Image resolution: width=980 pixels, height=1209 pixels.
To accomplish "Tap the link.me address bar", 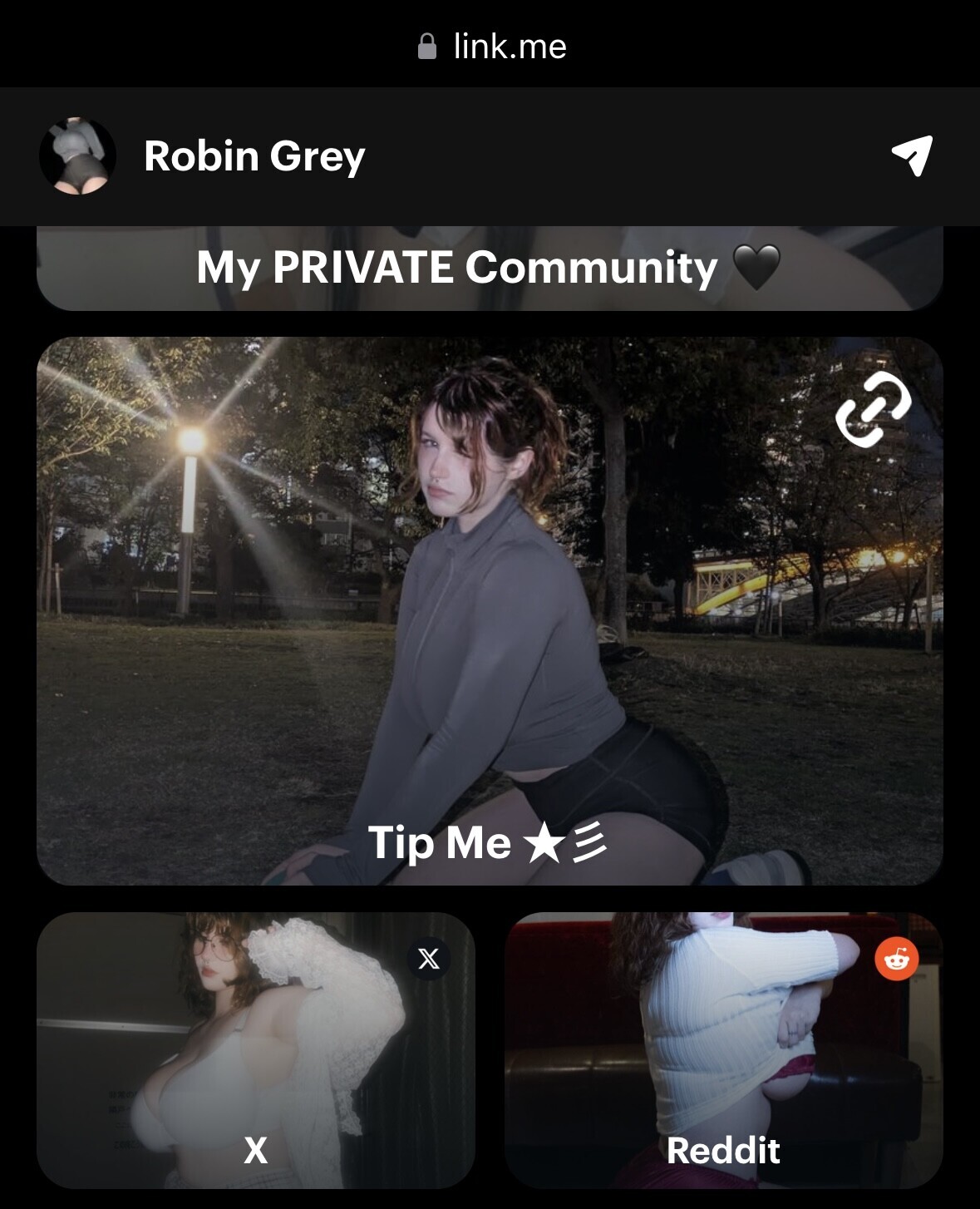I will click(490, 47).
